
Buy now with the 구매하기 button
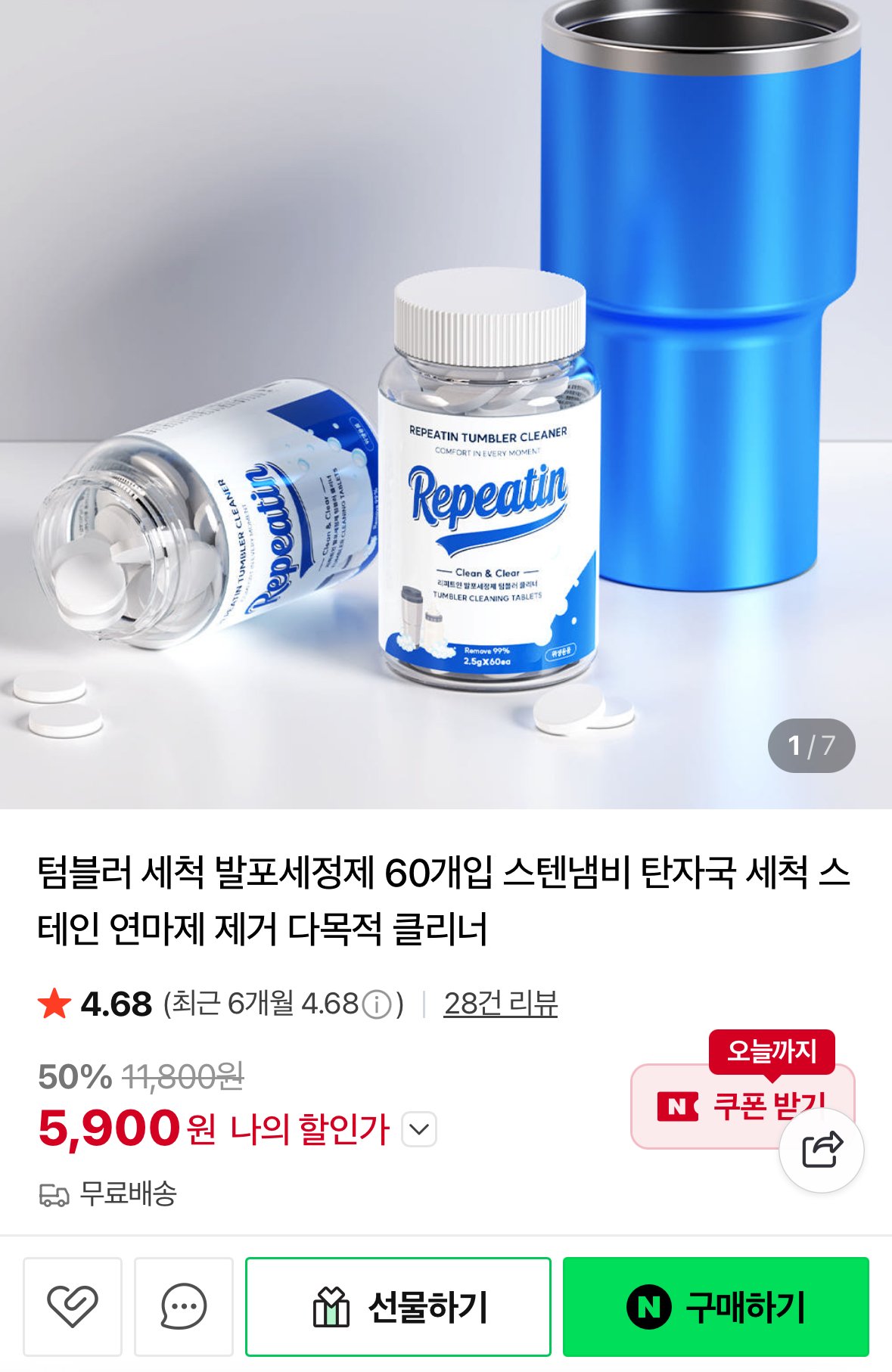coord(716,1306)
